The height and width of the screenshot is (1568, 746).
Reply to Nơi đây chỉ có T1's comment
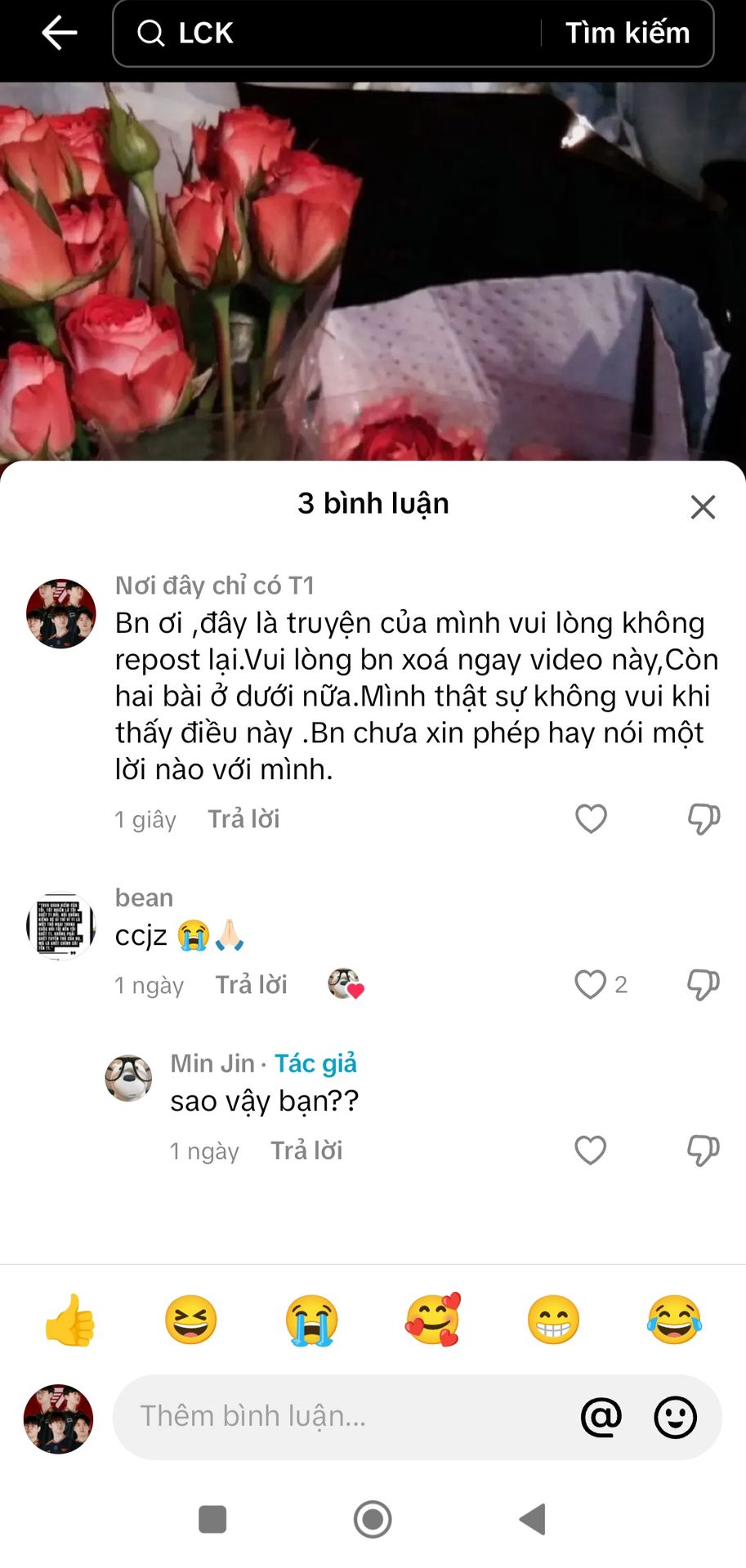243,819
